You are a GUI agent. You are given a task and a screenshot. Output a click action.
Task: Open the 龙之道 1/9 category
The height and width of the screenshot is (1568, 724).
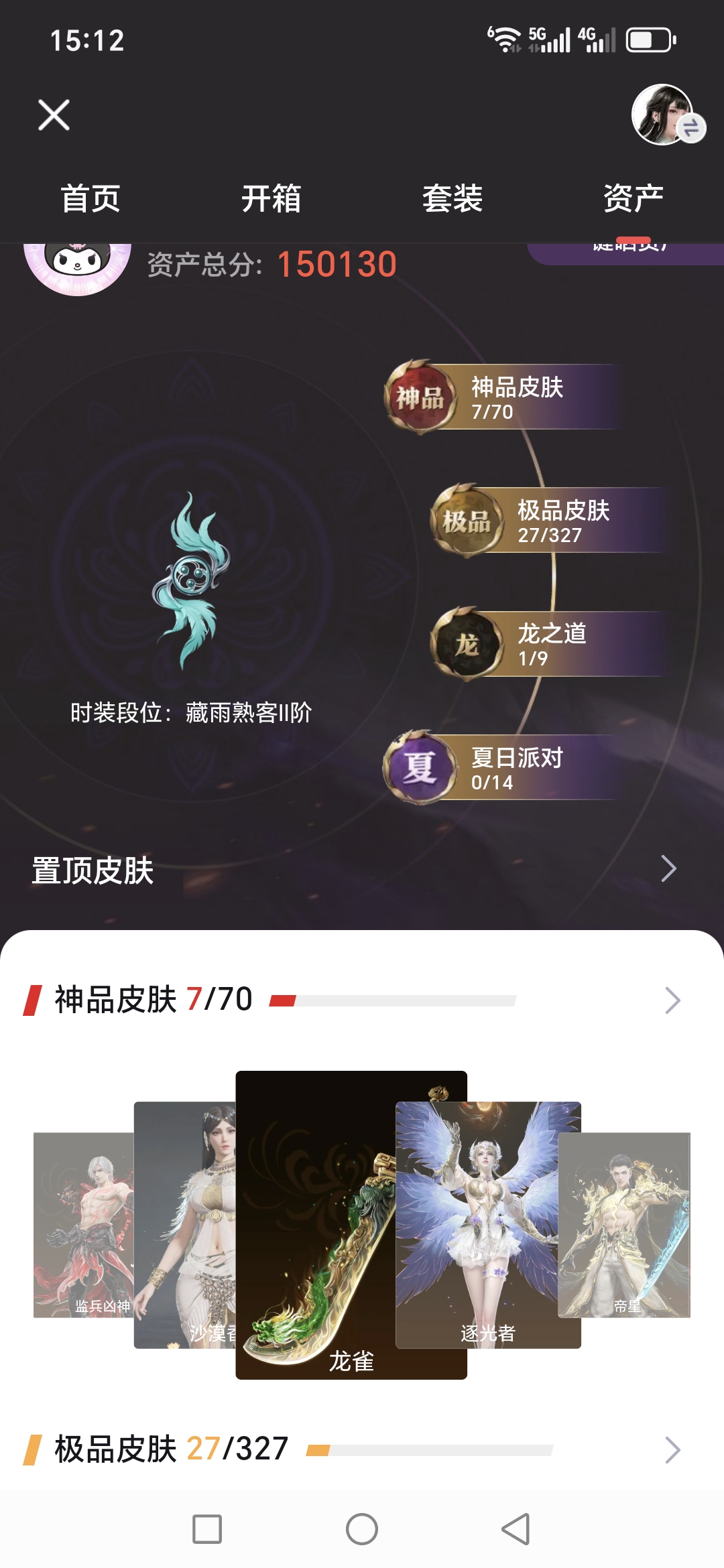pyautogui.click(x=543, y=644)
